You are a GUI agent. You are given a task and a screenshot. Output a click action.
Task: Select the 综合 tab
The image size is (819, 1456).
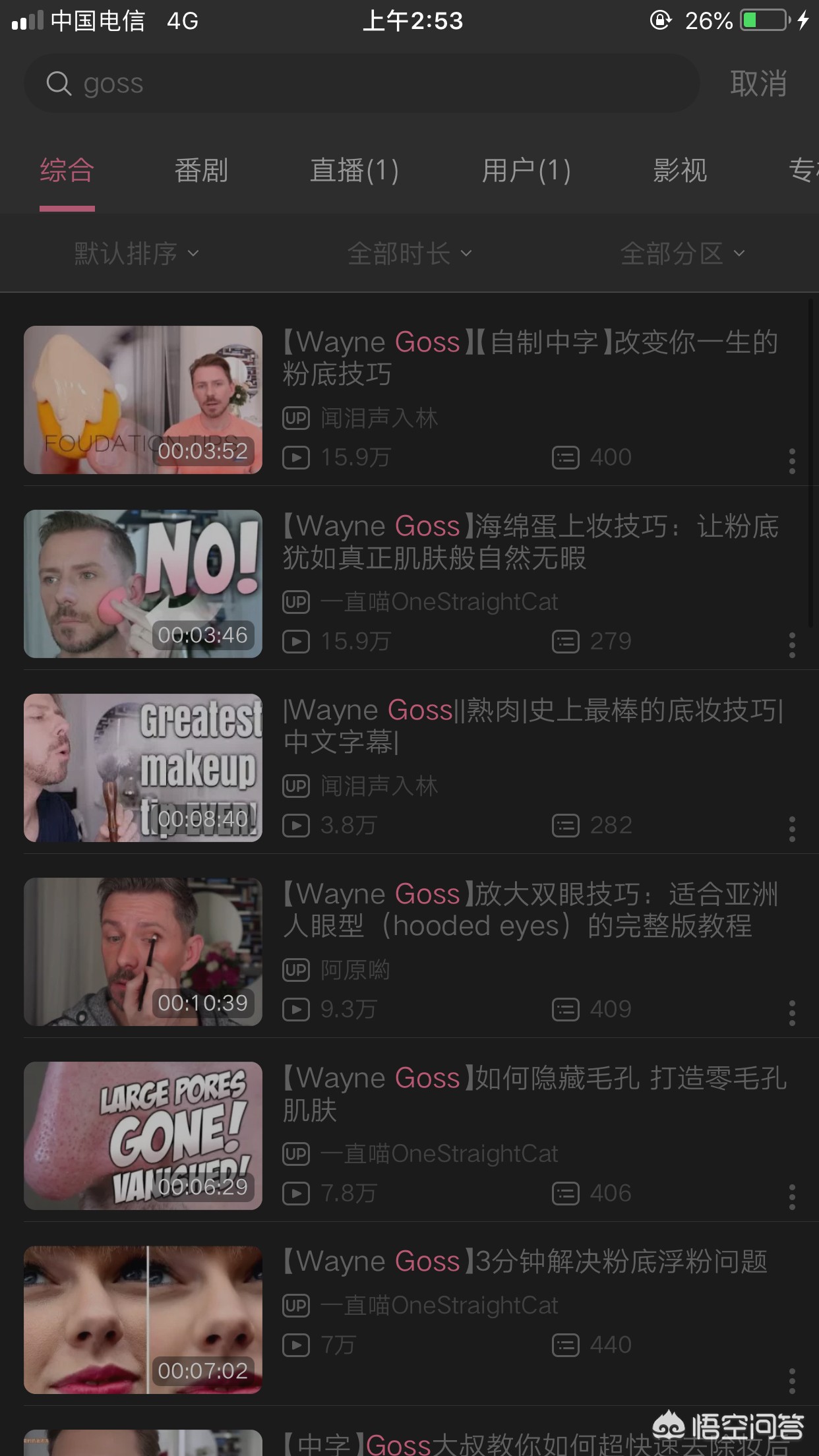67,171
